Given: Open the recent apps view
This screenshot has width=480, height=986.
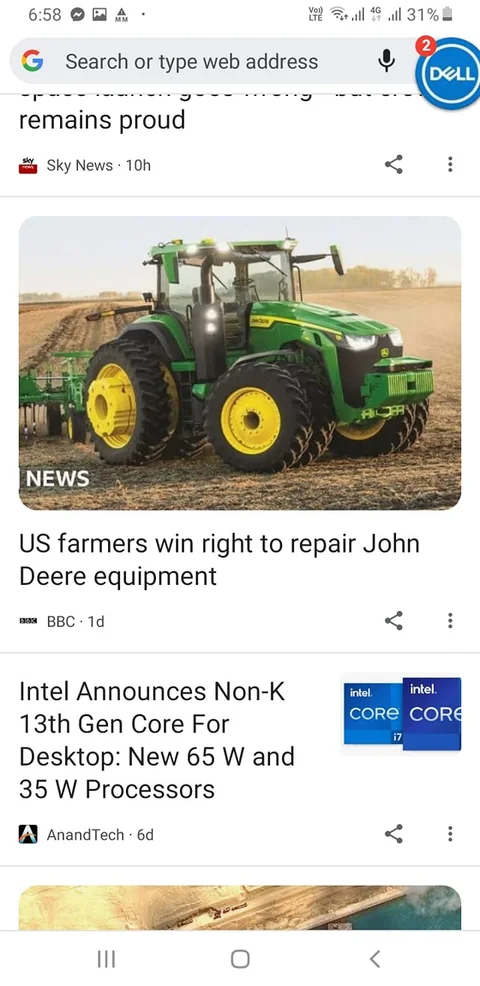Looking at the screenshot, I should 106,959.
